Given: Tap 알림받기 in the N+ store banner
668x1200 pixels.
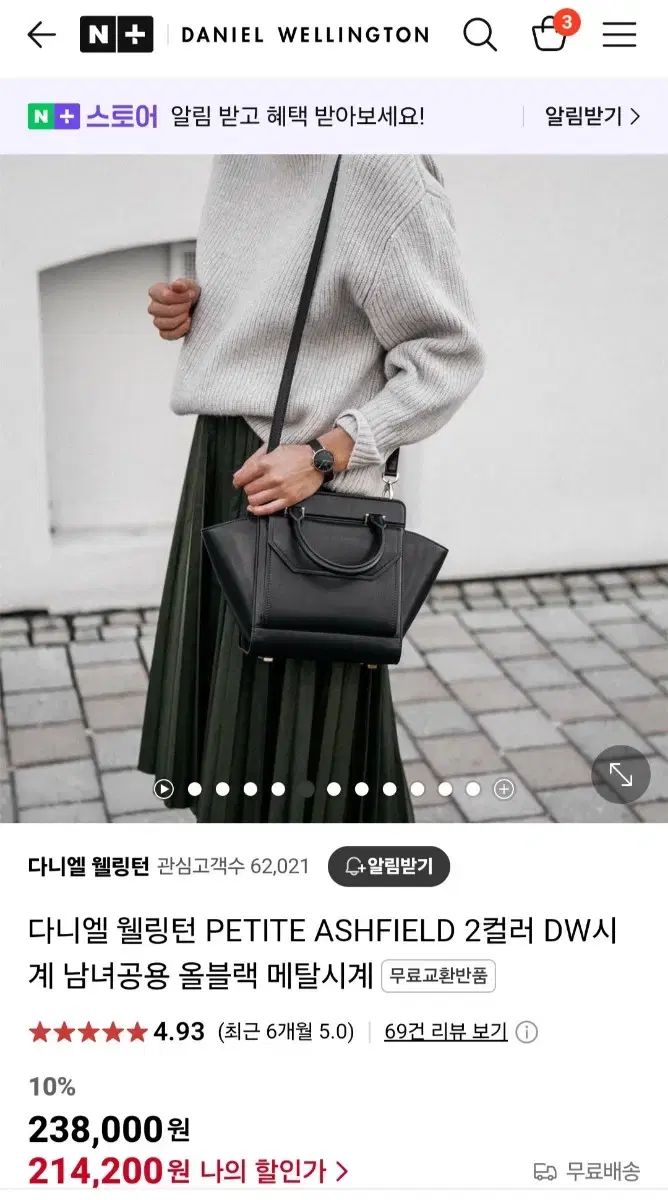Looking at the screenshot, I should [x=591, y=116].
